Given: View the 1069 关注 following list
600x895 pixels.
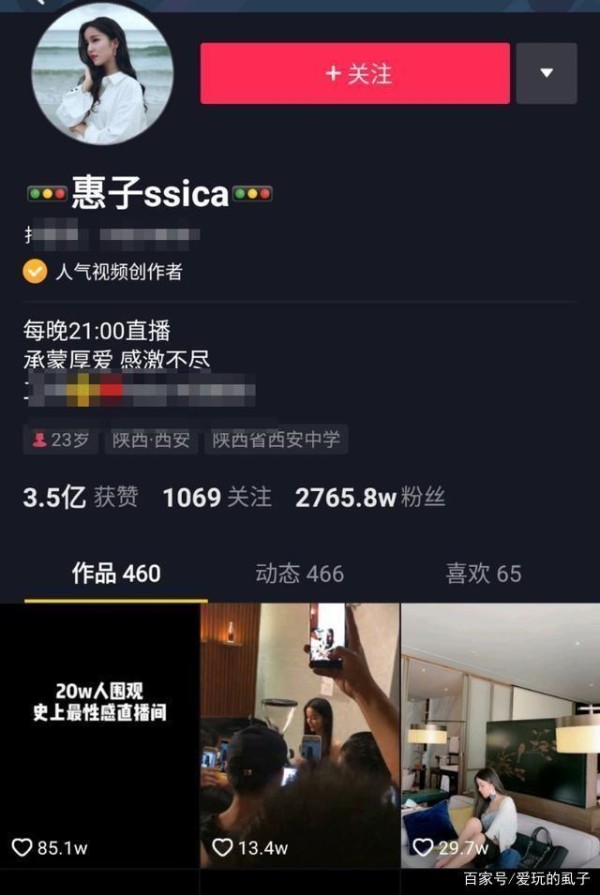Looking at the screenshot, I should (217, 497).
